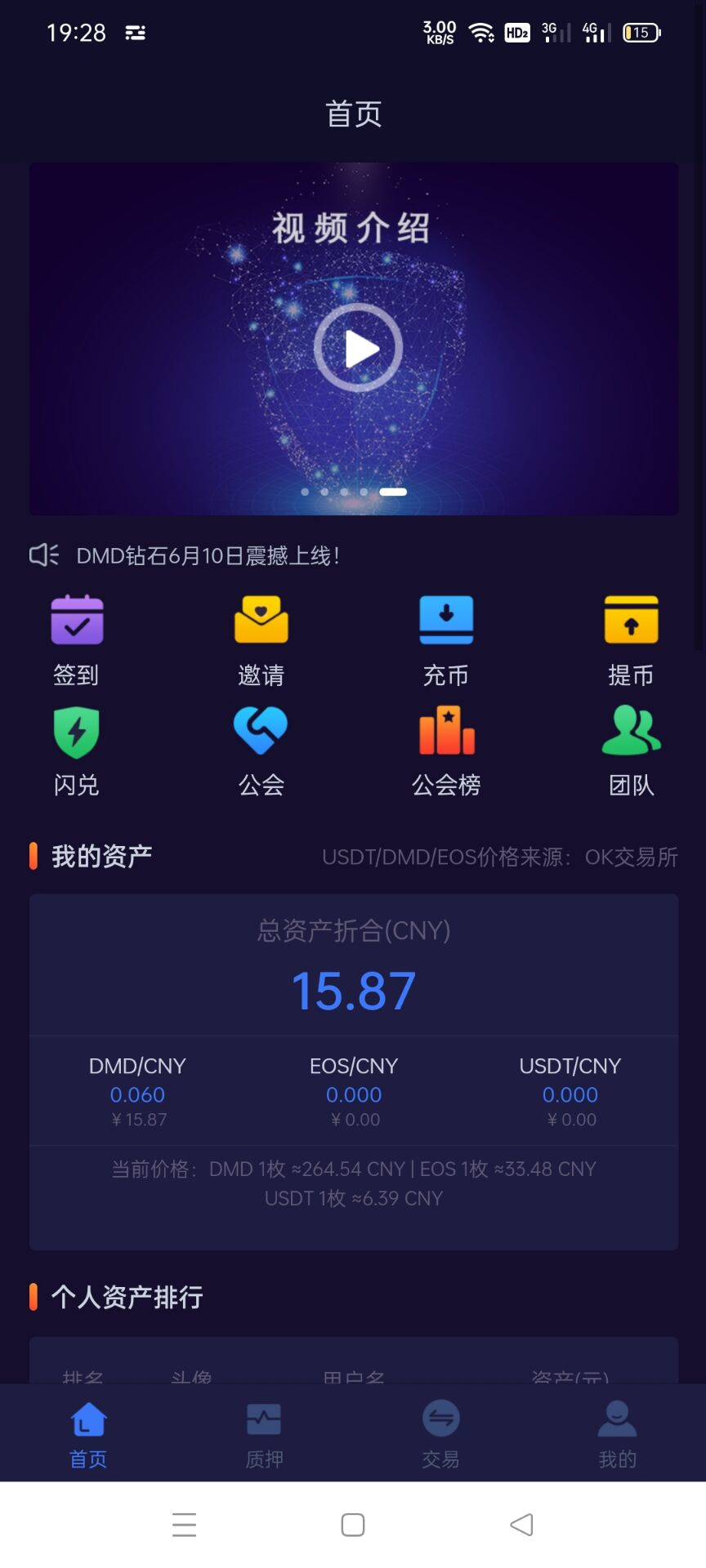Go to 充币 deposit
This screenshot has width=706, height=1568.
pyautogui.click(x=446, y=639)
